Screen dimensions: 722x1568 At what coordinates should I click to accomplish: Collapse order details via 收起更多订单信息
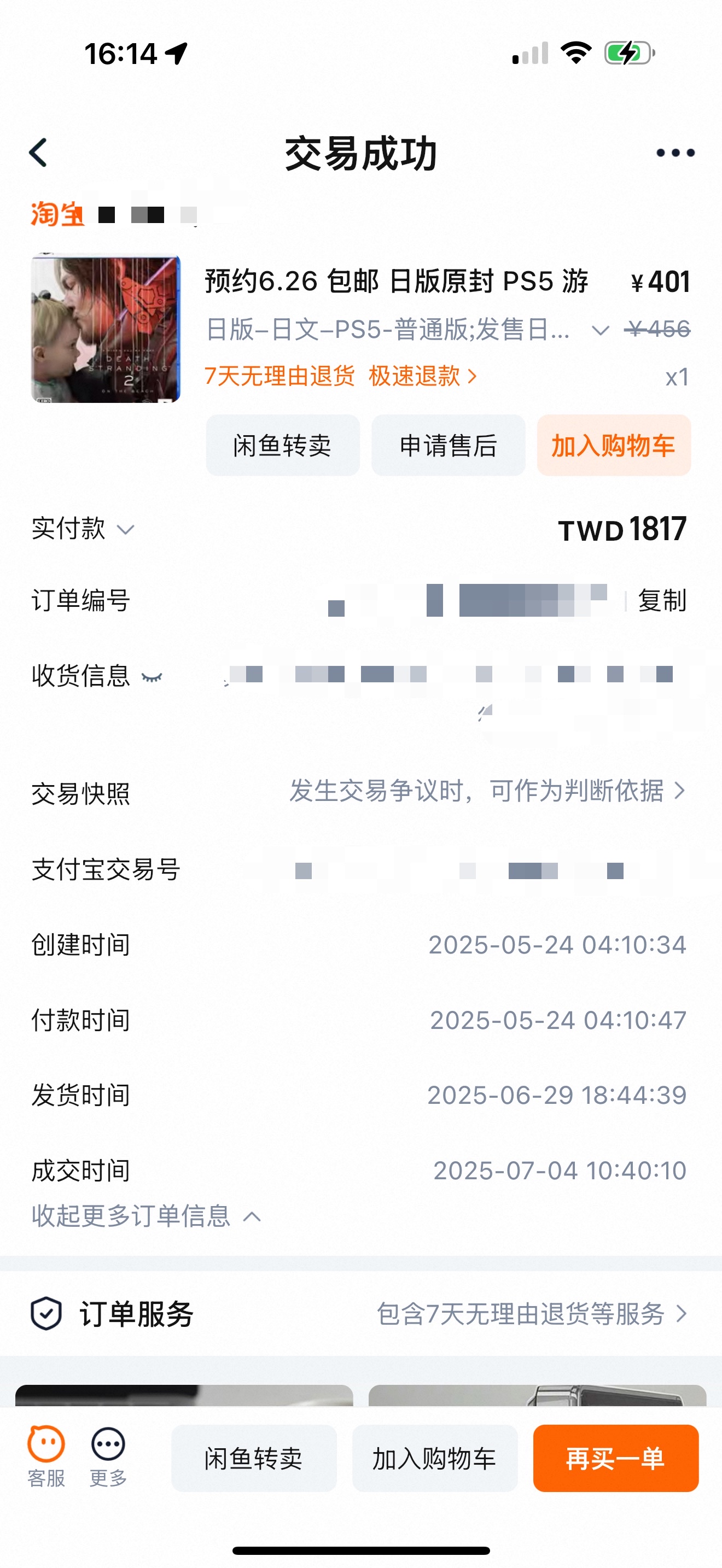click(146, 1216)
